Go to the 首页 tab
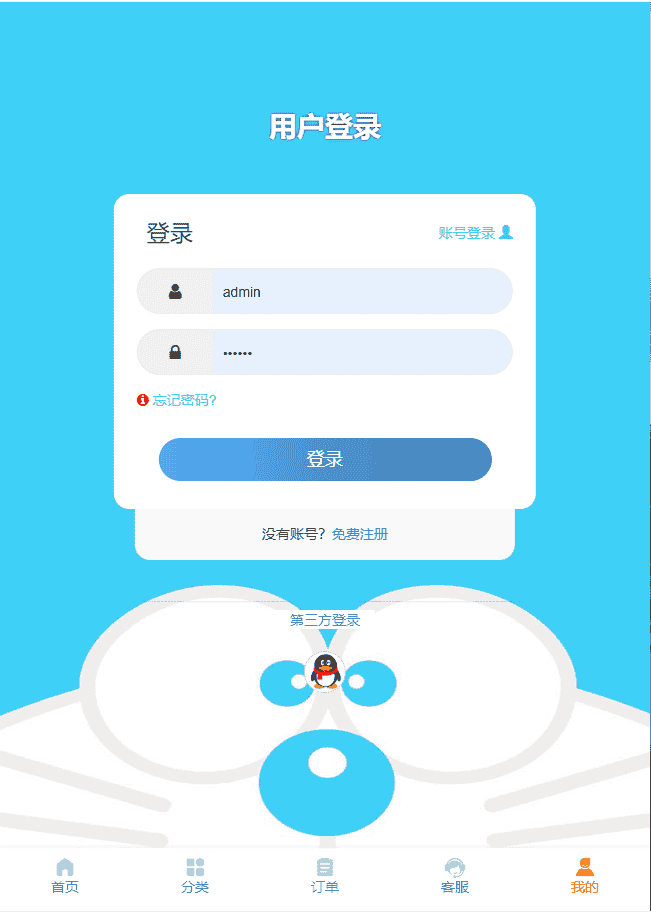 point(65,876)
